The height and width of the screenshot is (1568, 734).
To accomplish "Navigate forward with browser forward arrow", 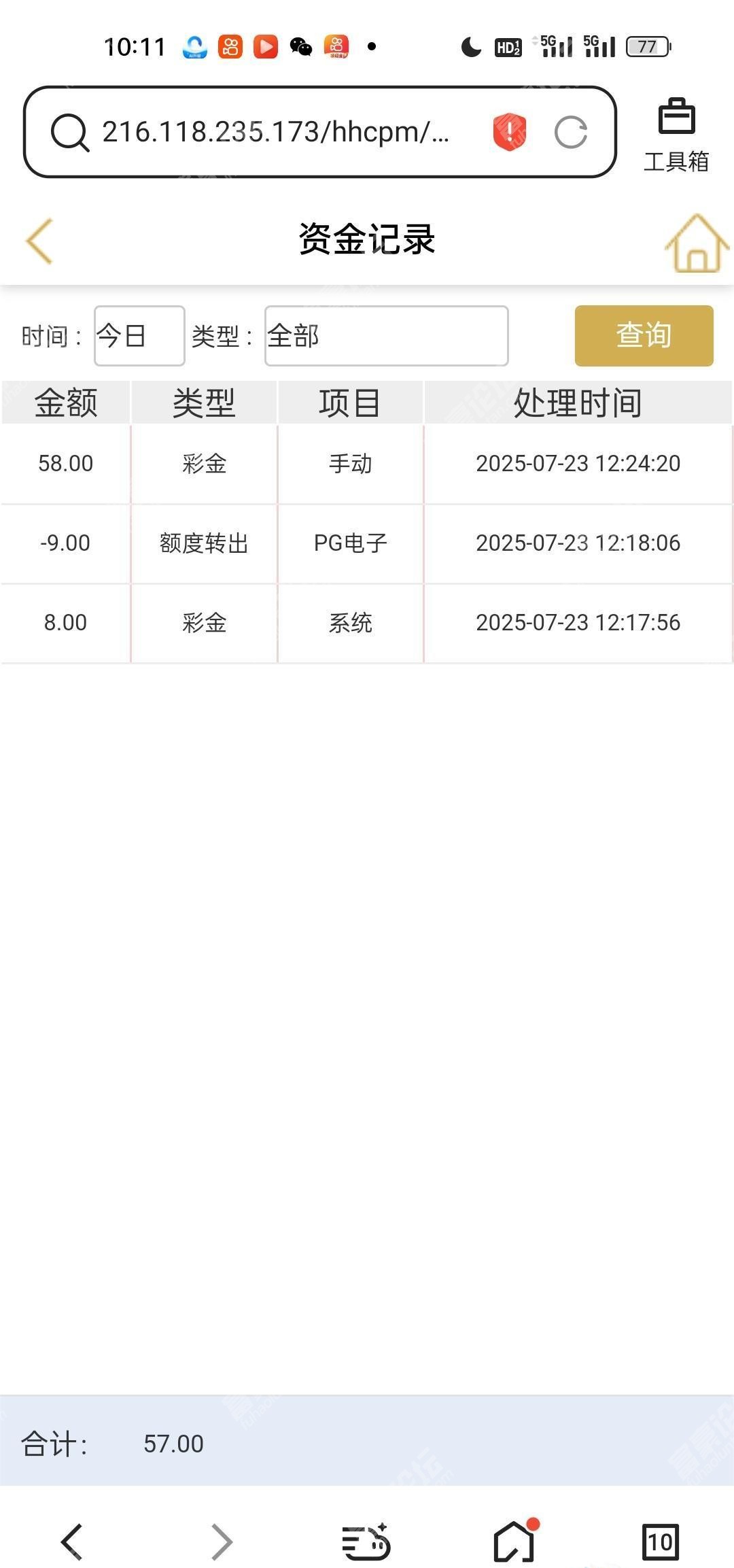I will (222, 1541).
